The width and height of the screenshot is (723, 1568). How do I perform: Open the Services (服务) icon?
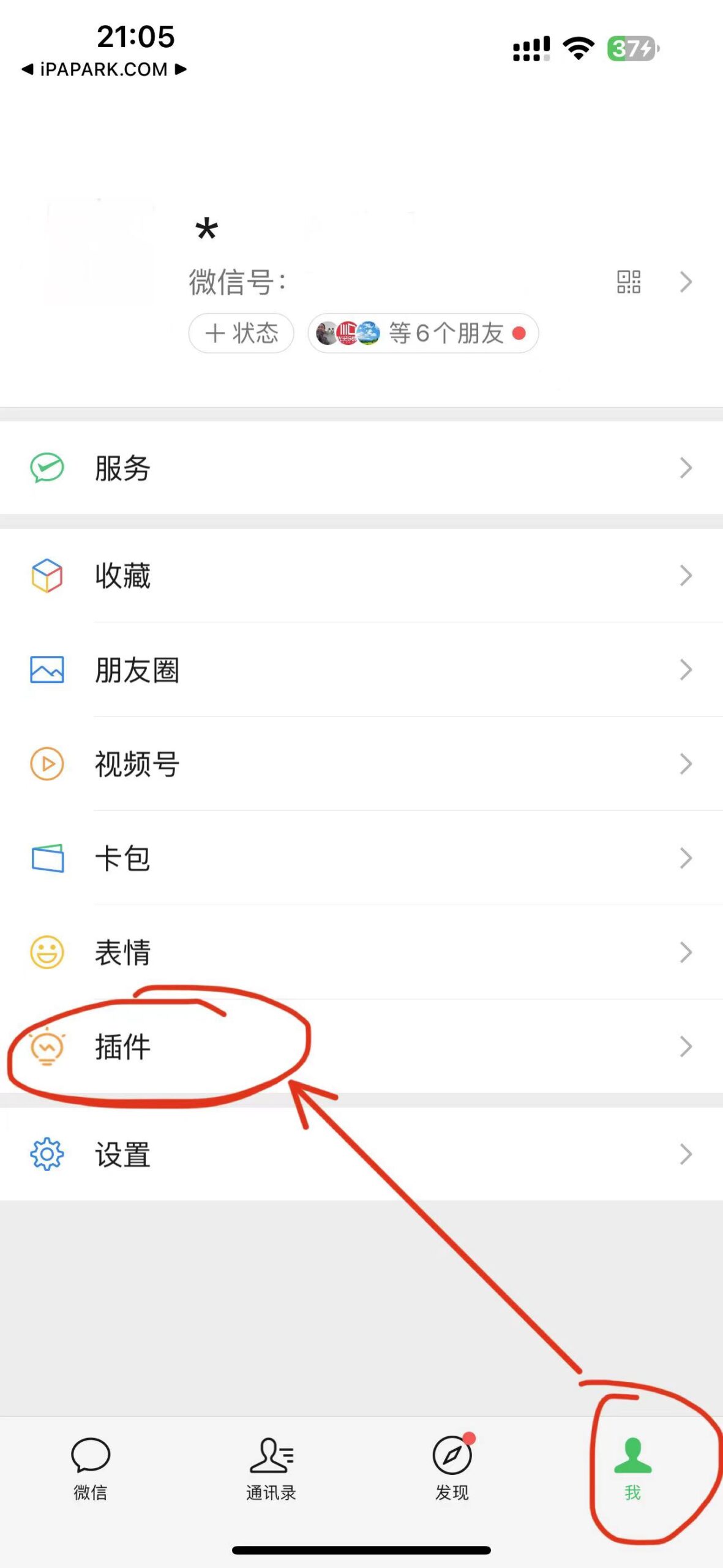point(48,467)
